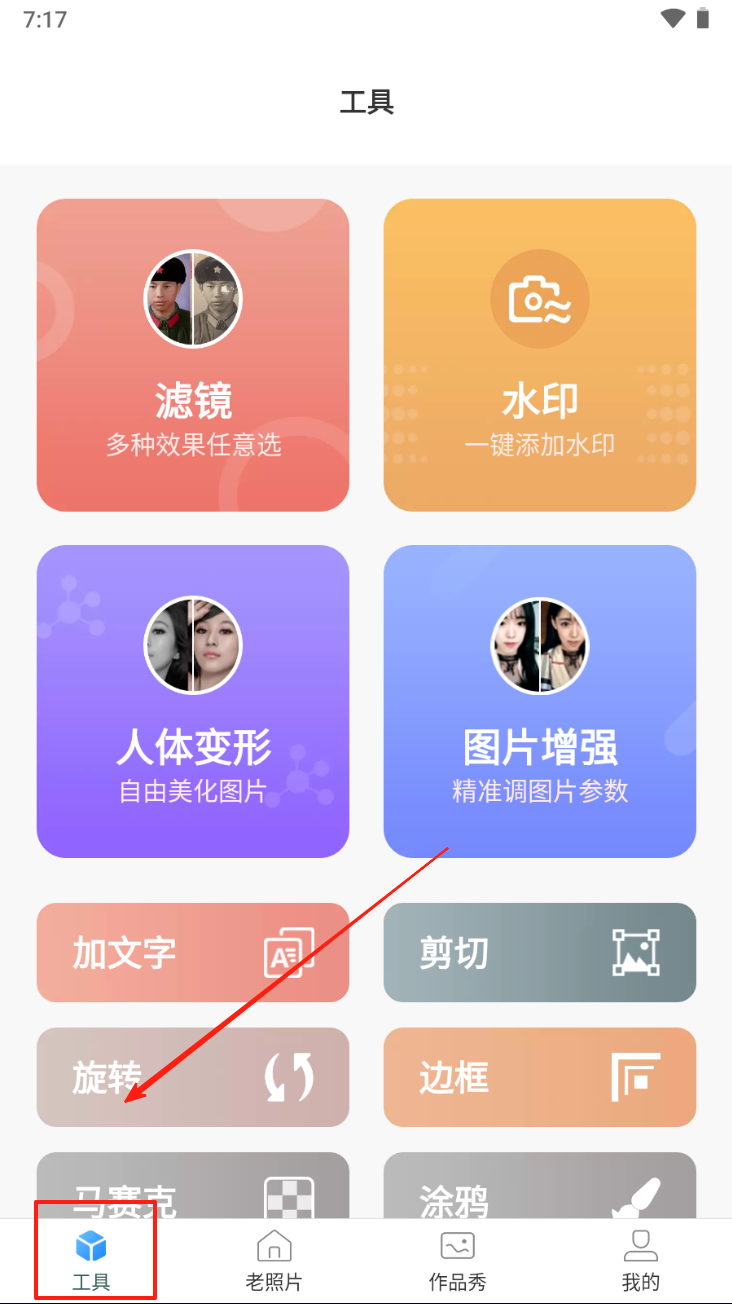The image size is (732, 1304).
Task: Open the 滤镜 filter tool card
Action: tap(193, 355)
